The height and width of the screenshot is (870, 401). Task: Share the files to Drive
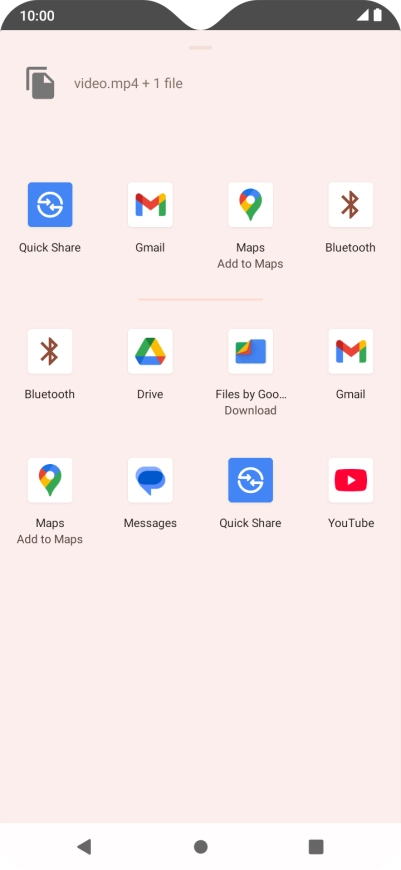click(150, 365)
